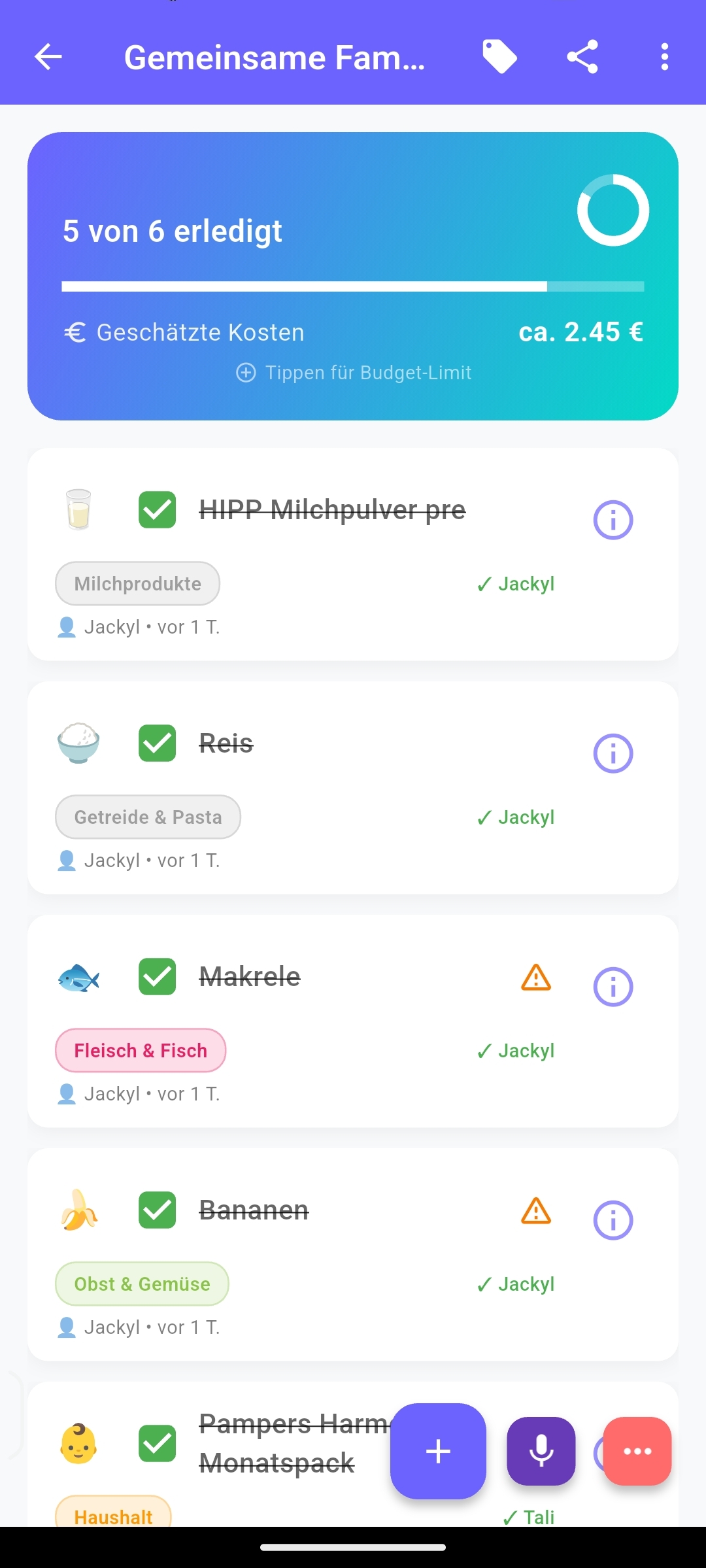Image resolution: width=706 pixels, height=1568 pixels.
Task: Open the warning indicator next to Makrele
Action: [535, 978]
